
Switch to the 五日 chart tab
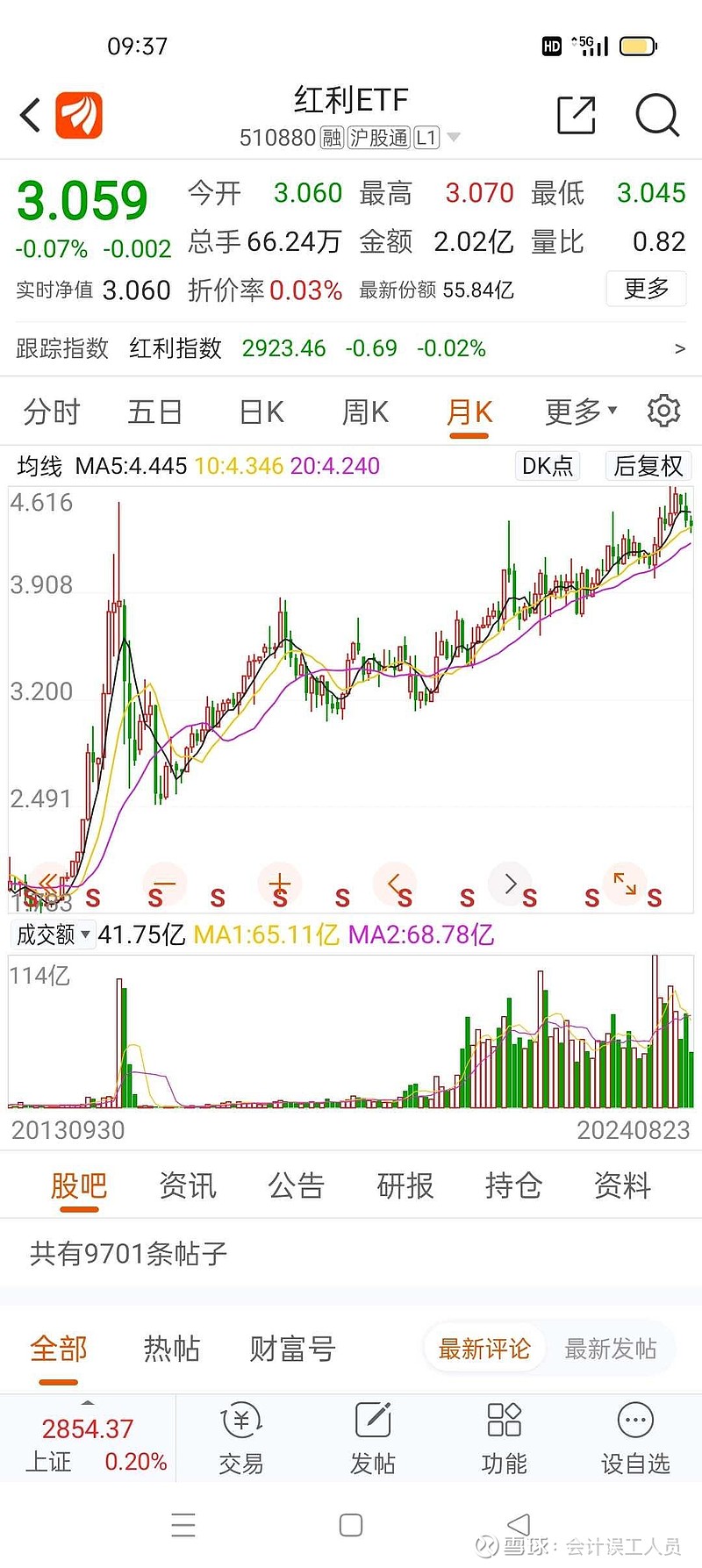click(155, 412)
